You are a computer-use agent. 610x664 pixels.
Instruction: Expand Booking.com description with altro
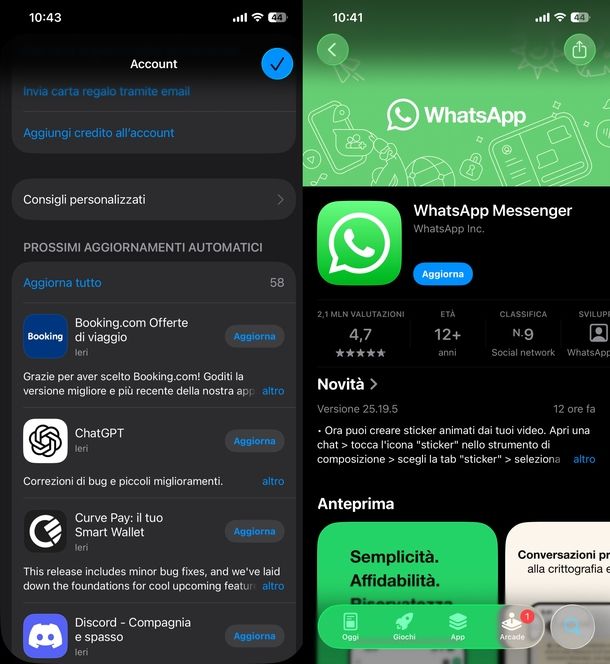[x=273, y=391]
